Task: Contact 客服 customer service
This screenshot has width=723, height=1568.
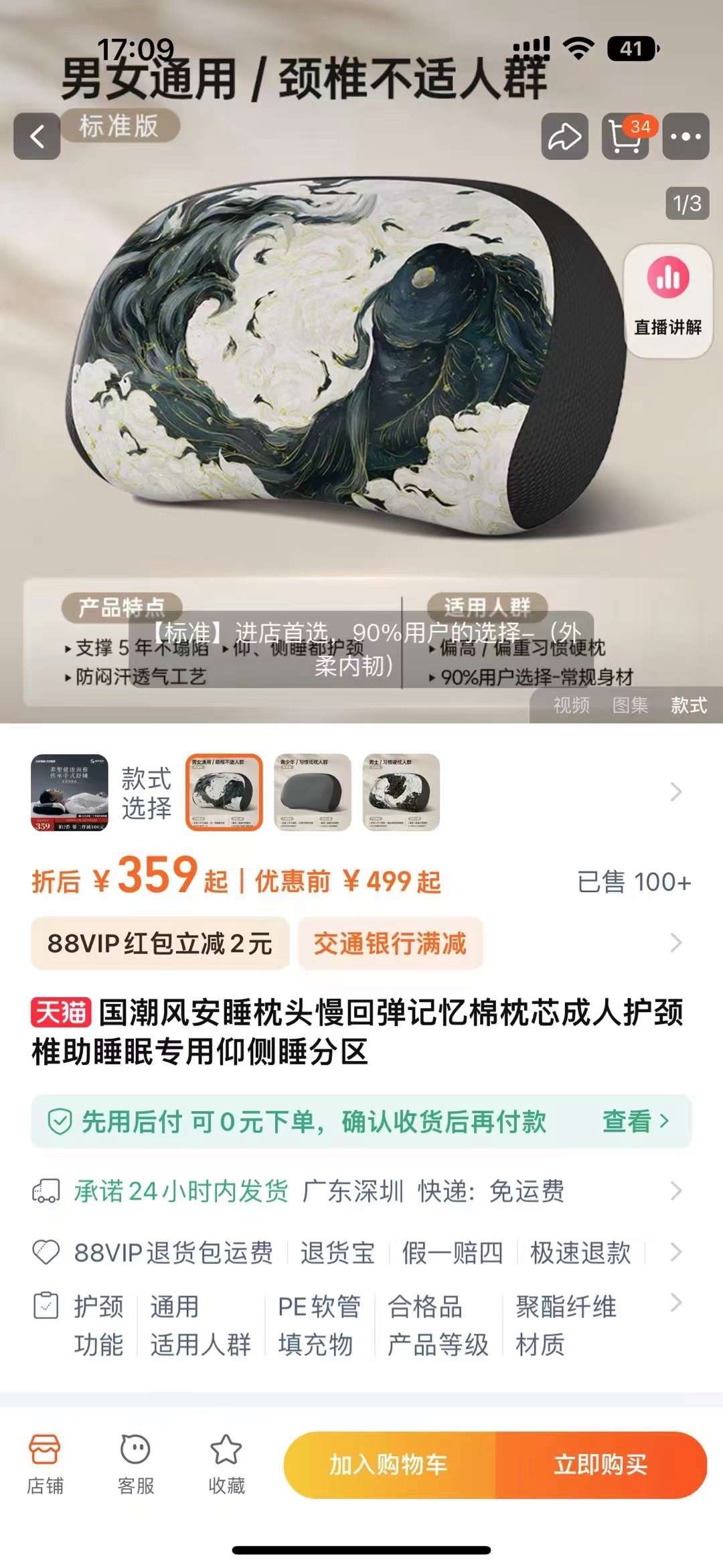Action: click(136, 1465)
